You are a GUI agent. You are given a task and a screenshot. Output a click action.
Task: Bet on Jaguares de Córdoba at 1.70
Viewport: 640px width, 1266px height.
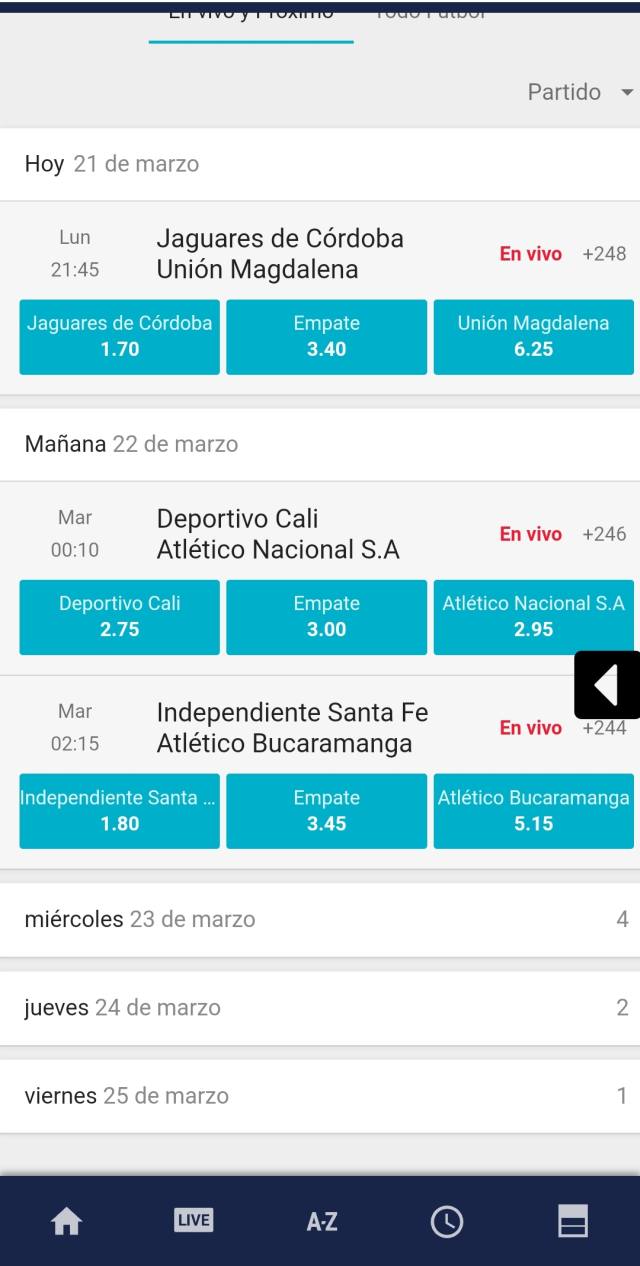coord(120,337)
